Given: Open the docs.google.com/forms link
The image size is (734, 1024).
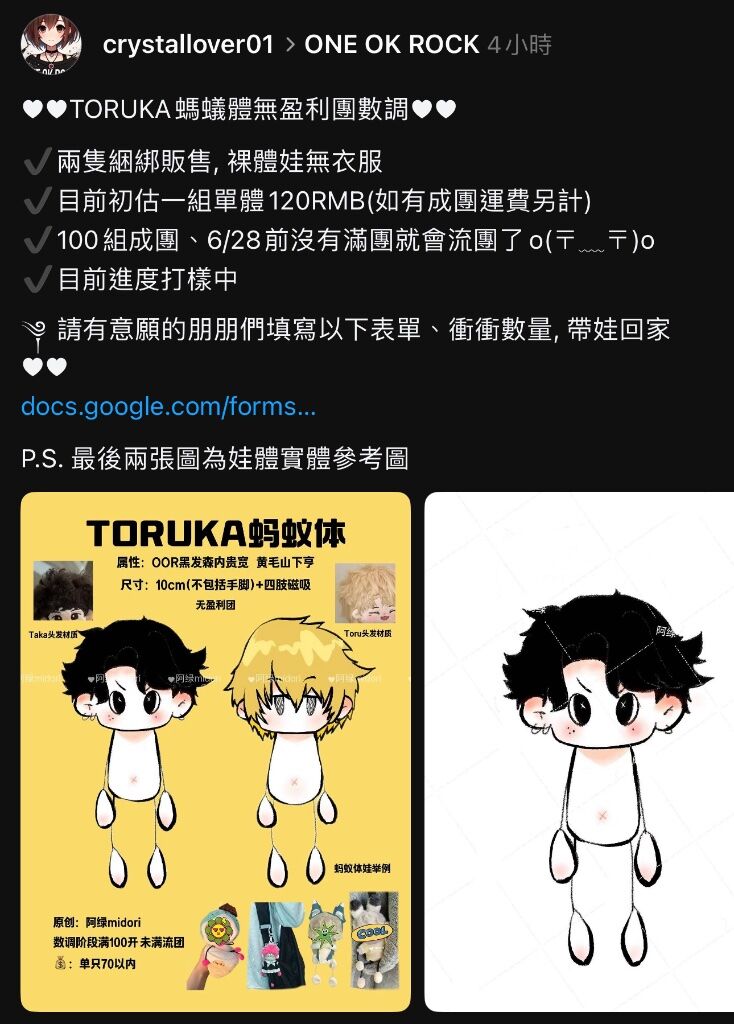Looking at the screenshot, I should [x=168, y=407].
